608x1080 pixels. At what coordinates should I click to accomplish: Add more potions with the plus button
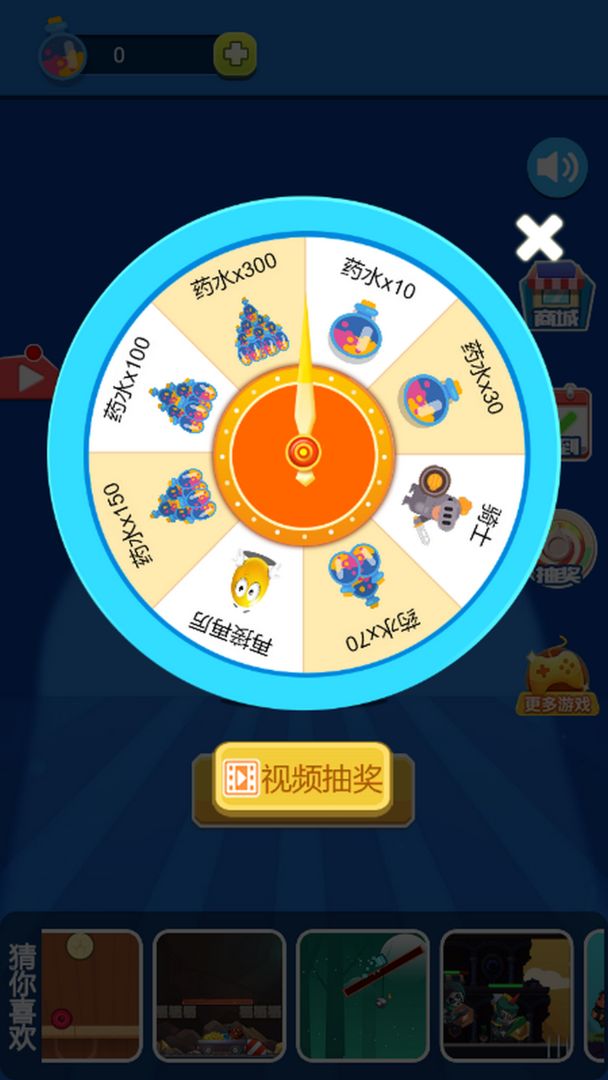(x=235, y=54)
